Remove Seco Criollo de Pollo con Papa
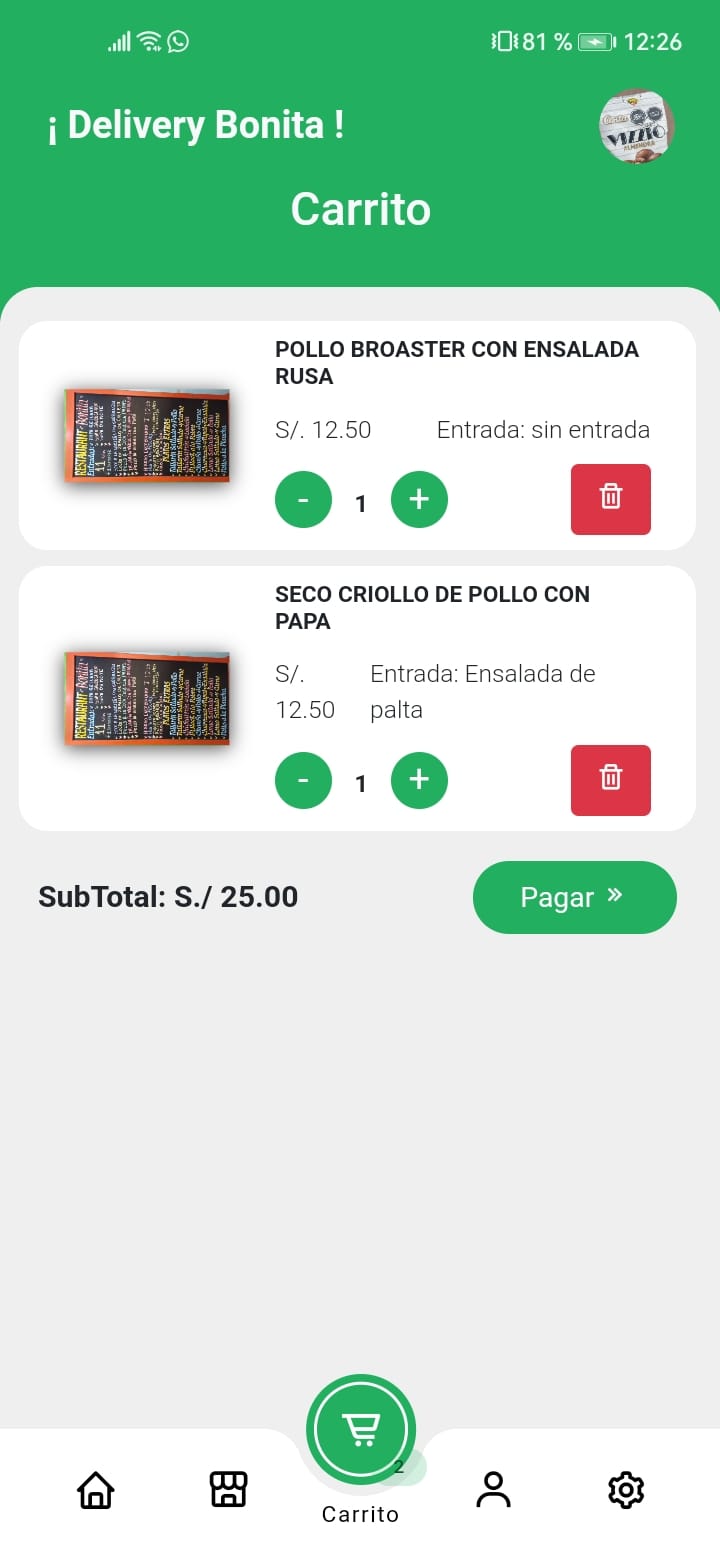Viewport: 720px width, 1560px height. pyautogui.click(x=611, y=780)
